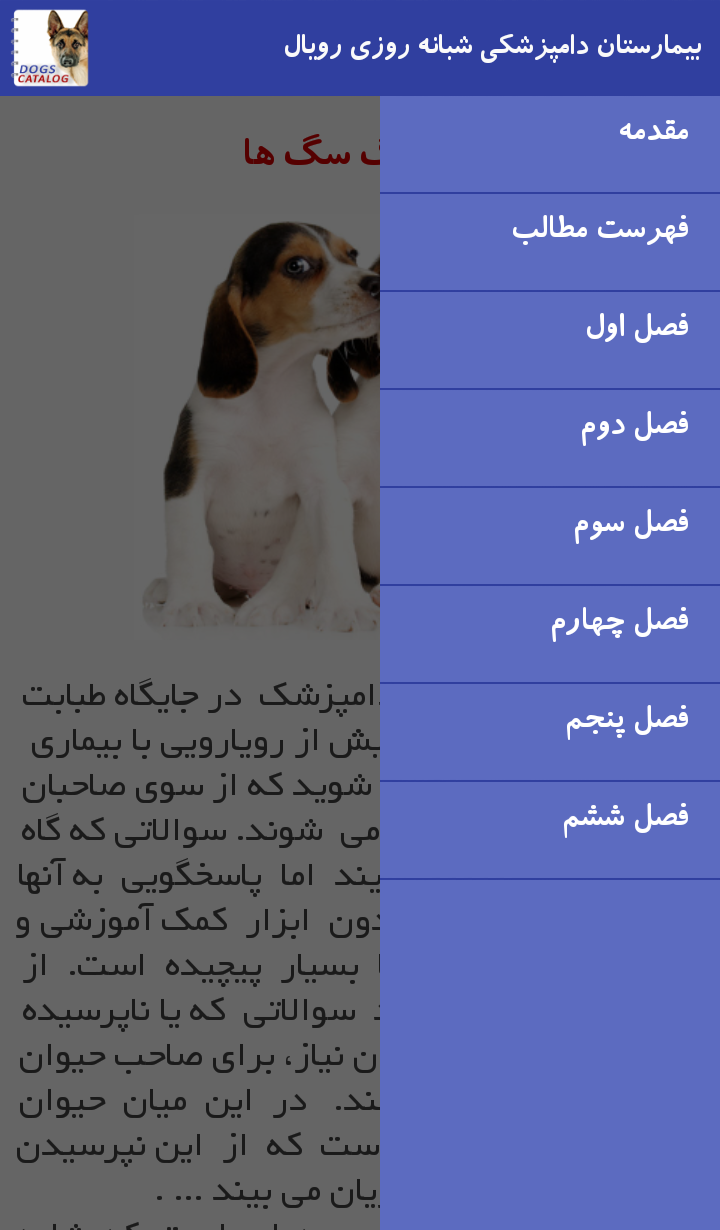Viewport: 720px width, 1230px height.
Task: Open فهرست مطالب (Table of Contents)
Action: [550, 242]
